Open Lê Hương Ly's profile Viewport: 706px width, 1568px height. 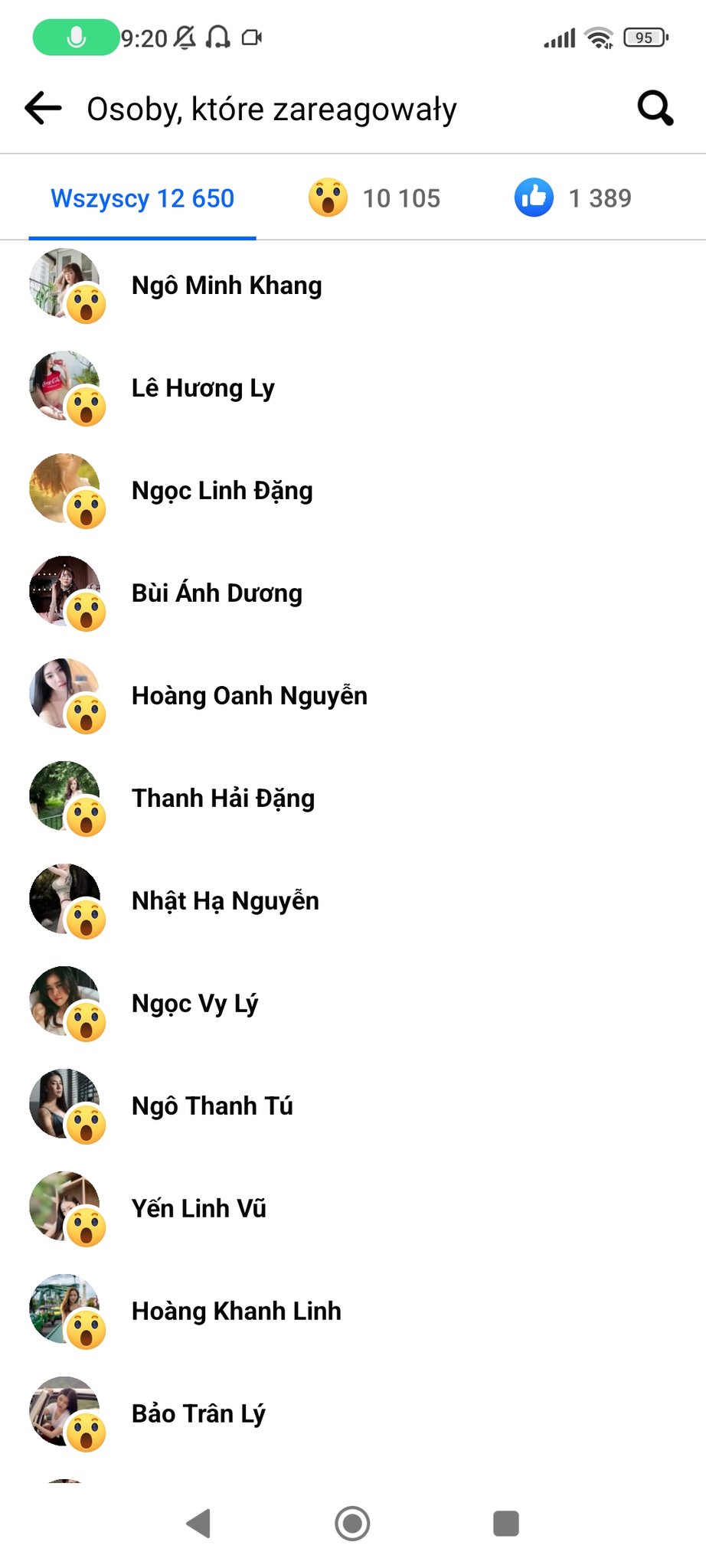coord(203,388)
